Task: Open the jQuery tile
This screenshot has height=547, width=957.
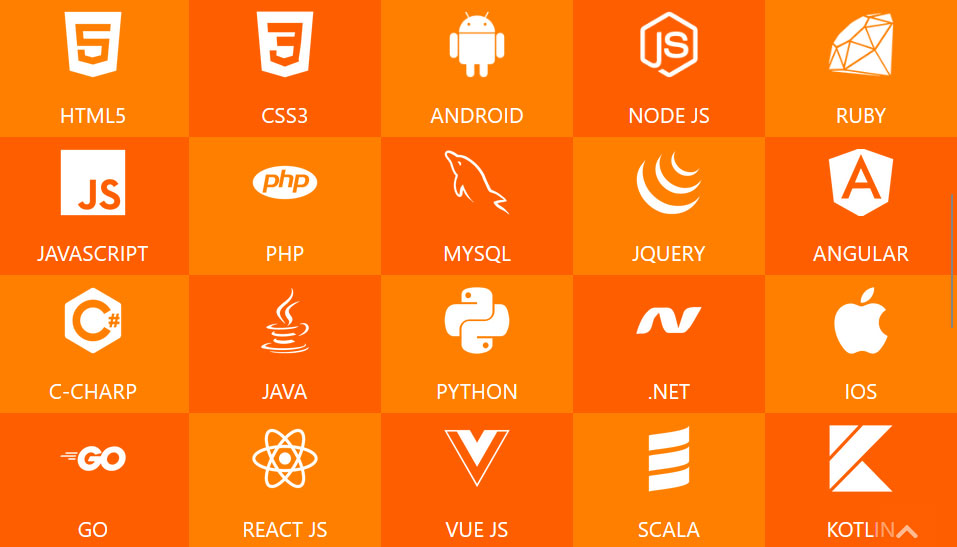Action: (x=669, y=205)
